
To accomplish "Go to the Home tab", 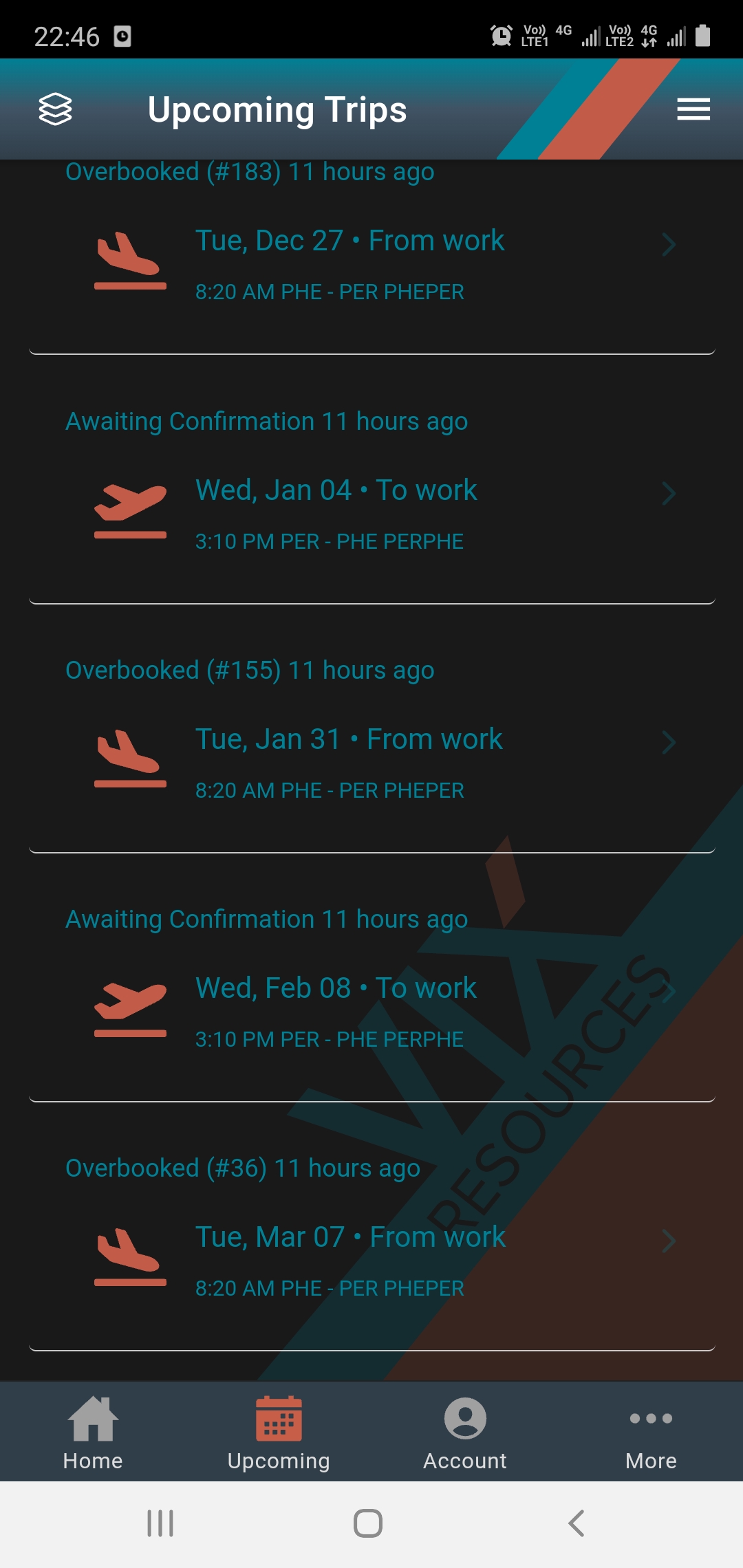I will (93, 1433).
